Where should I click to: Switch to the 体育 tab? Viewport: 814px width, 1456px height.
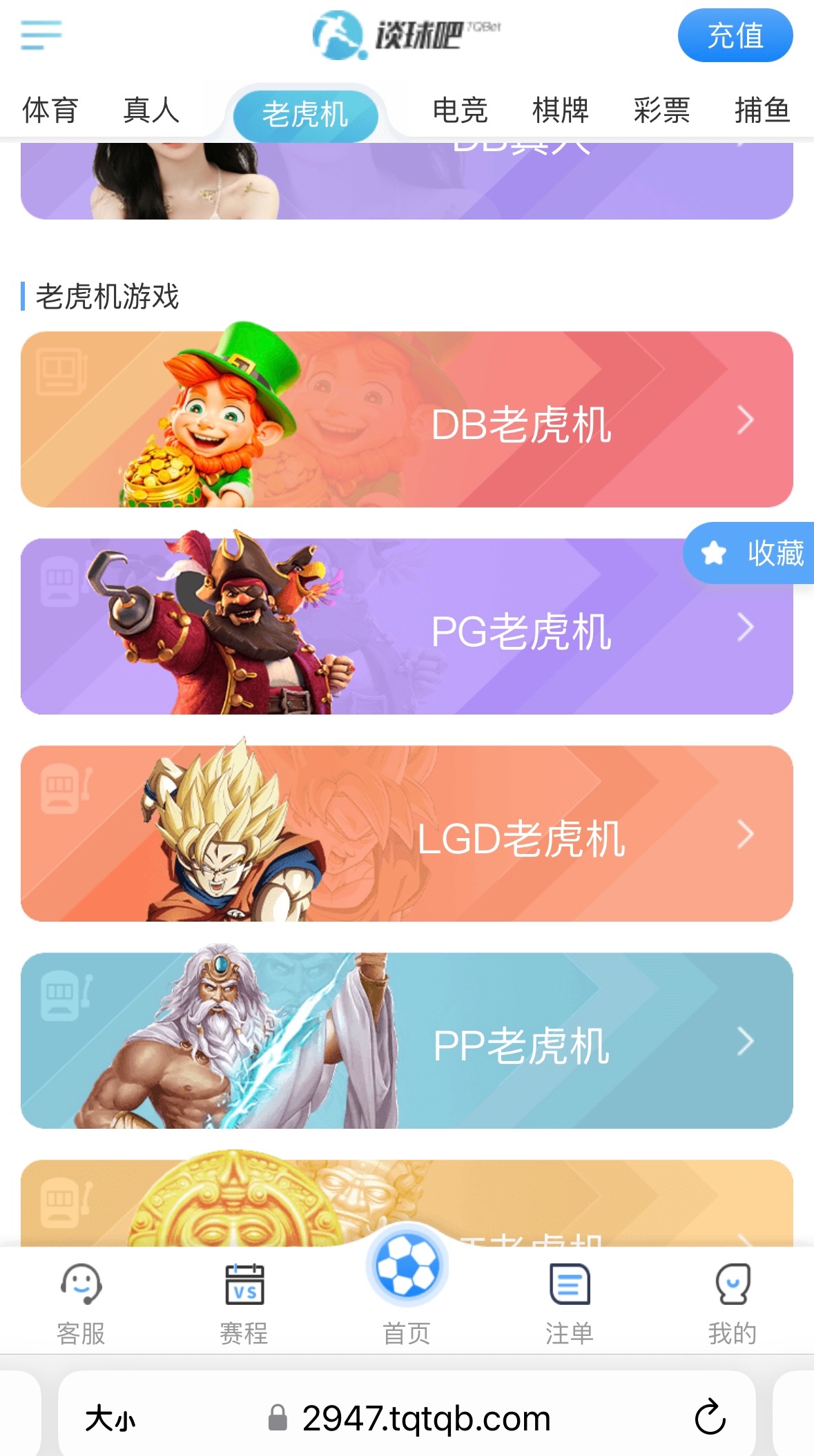tap(50, 110)
